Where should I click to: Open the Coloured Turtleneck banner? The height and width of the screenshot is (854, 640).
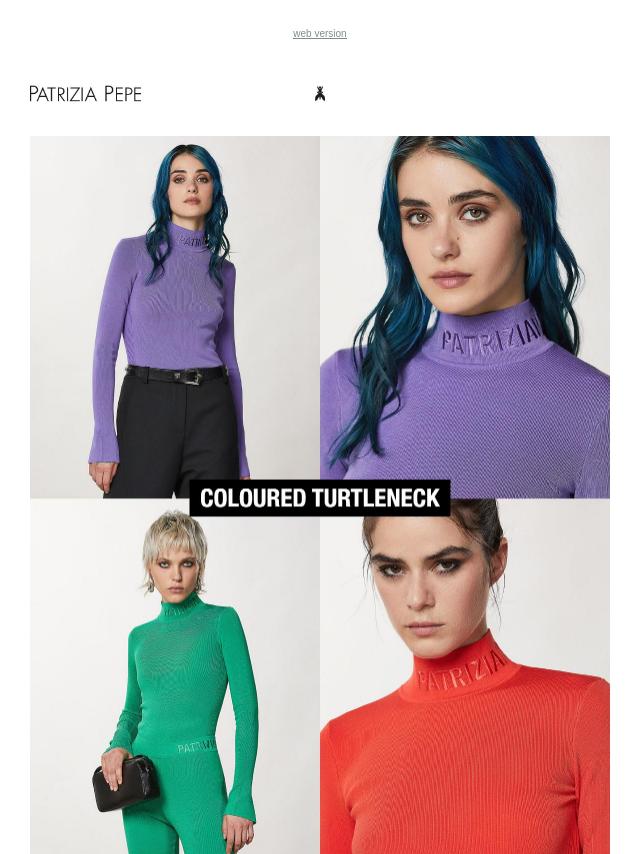click(320, 497)
